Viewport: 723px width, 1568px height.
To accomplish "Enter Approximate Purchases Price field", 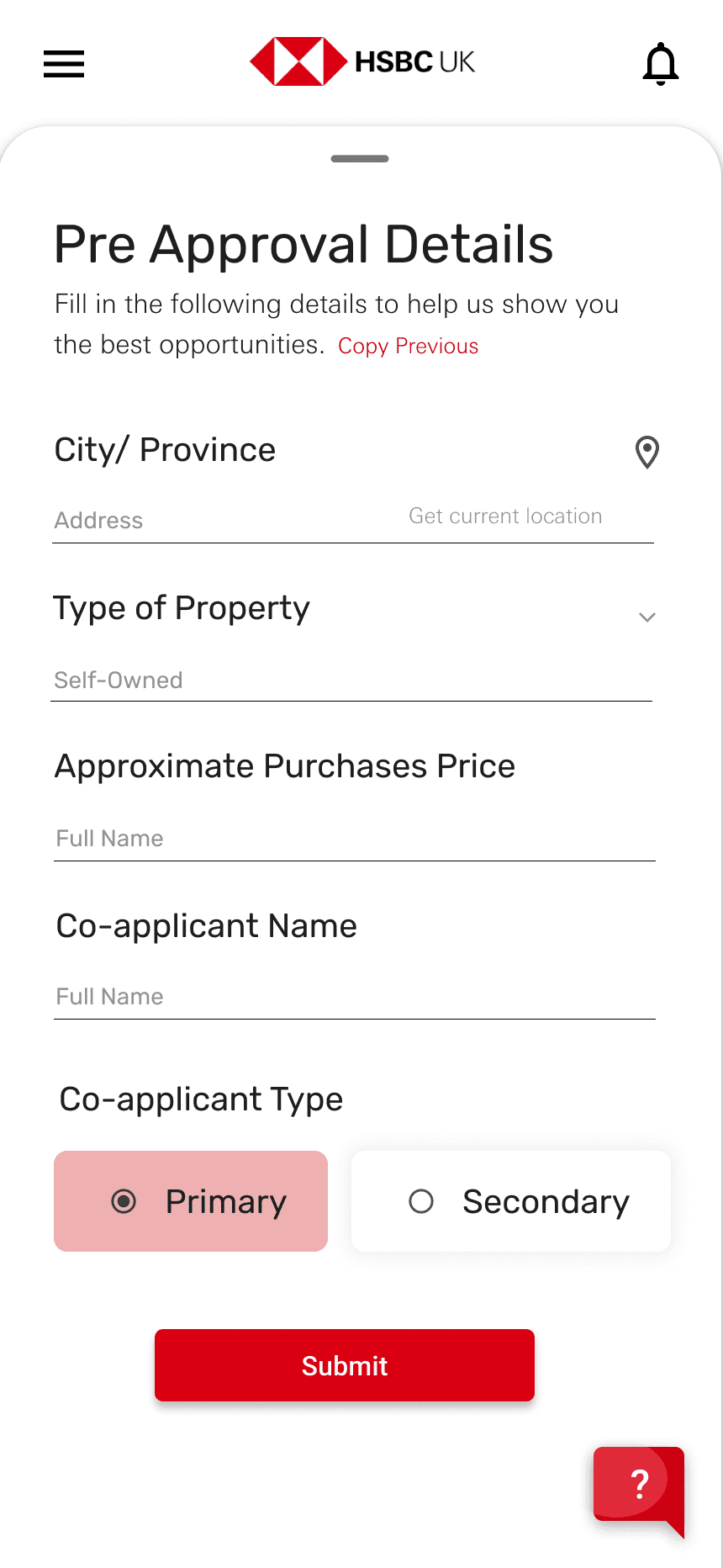I will 353,839.
